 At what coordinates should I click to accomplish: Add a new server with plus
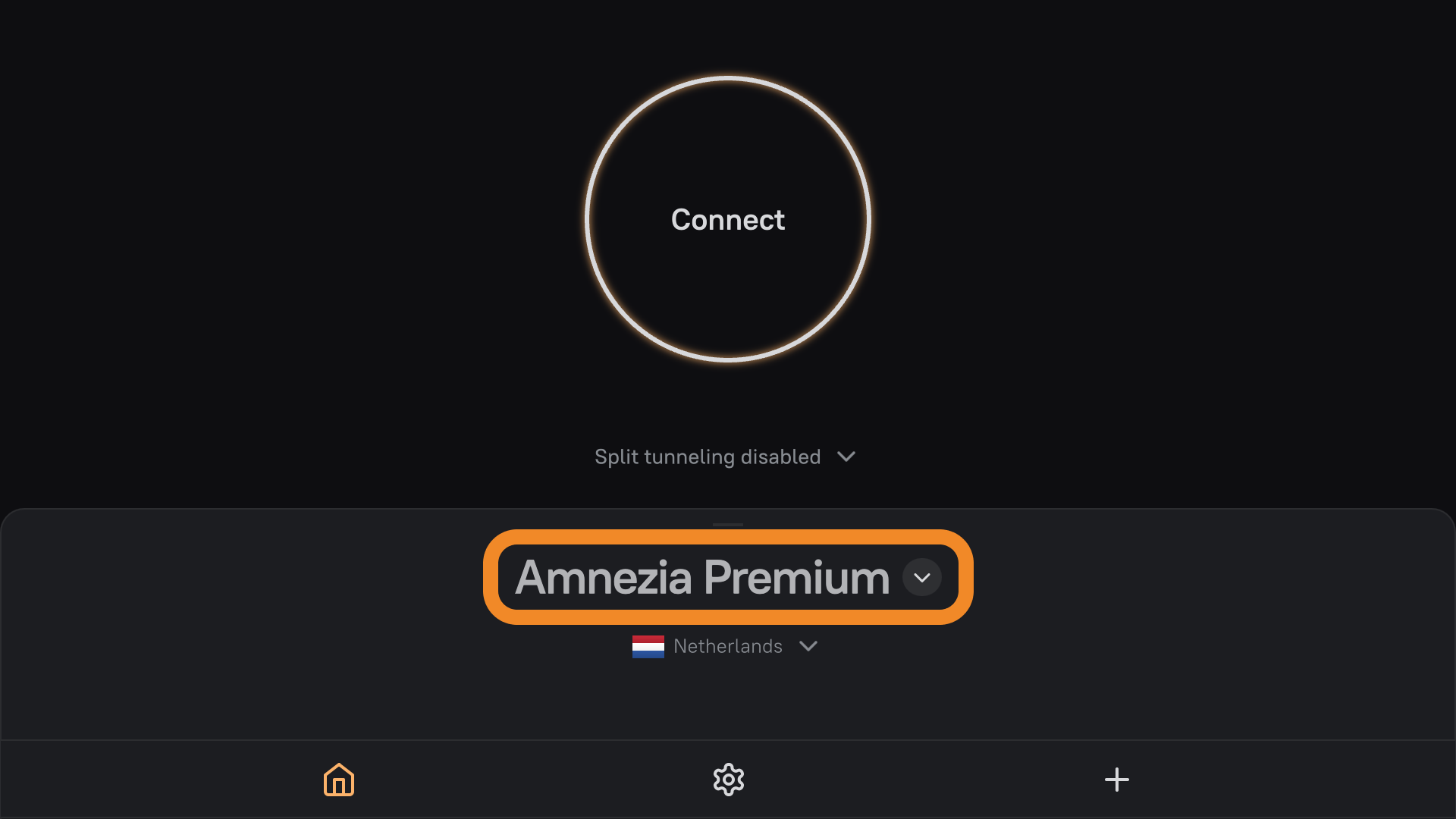coord(1116,780)
